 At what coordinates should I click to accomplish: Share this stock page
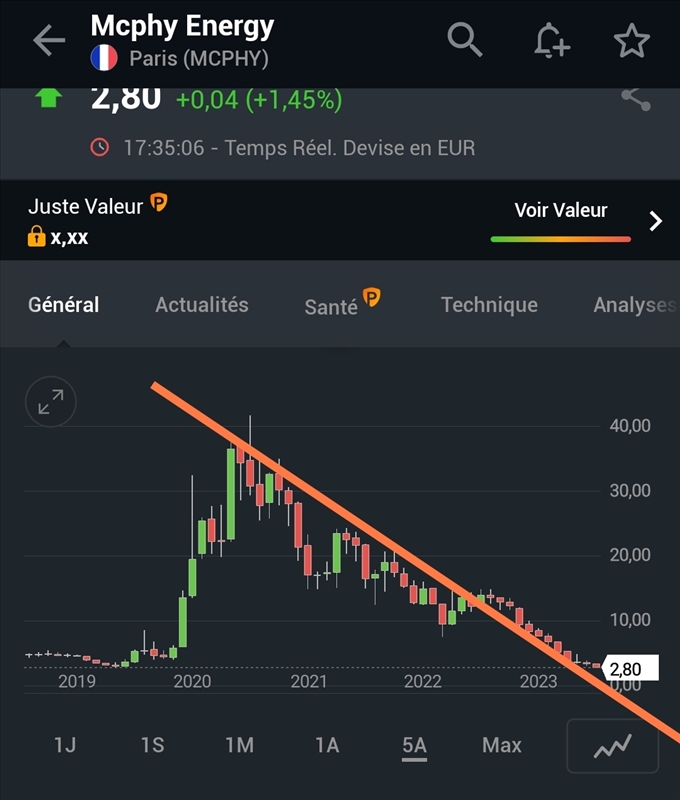click(635, 99)
